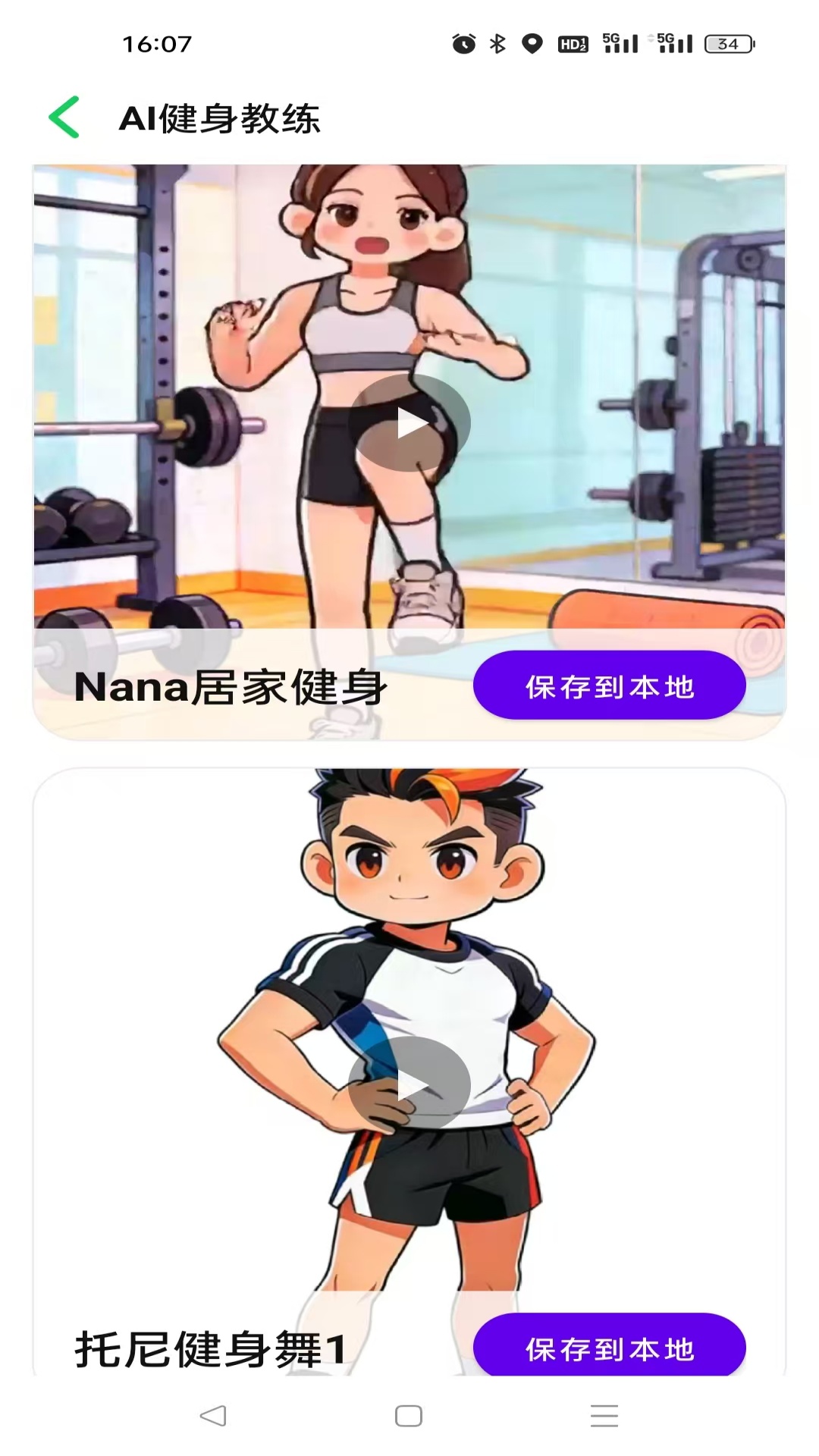Tap the green back arrow icon

tap(64, 118)
